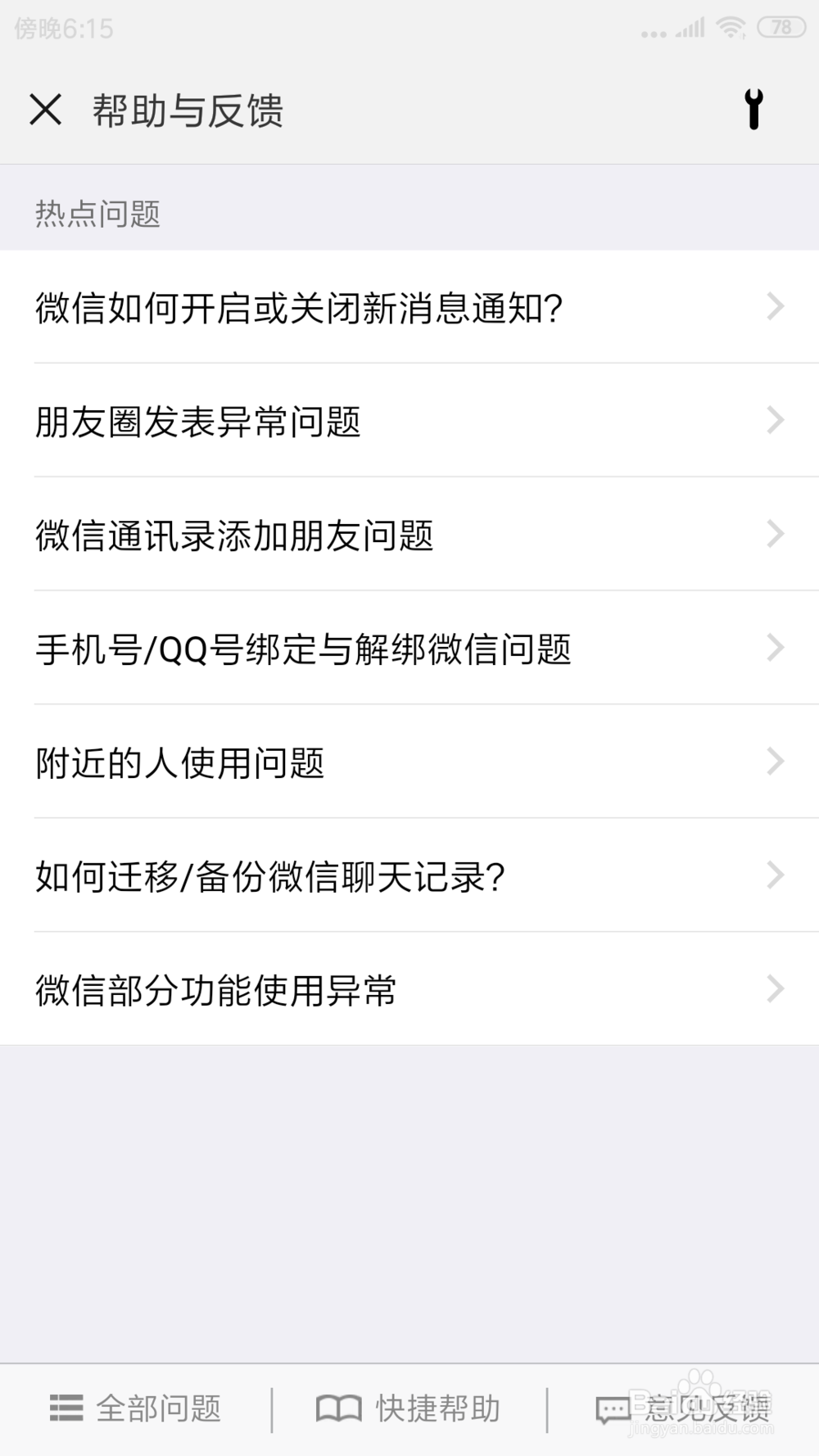Switch to 全部问题 tab
Viewport: 819px width, 1456px height.
136,1409
